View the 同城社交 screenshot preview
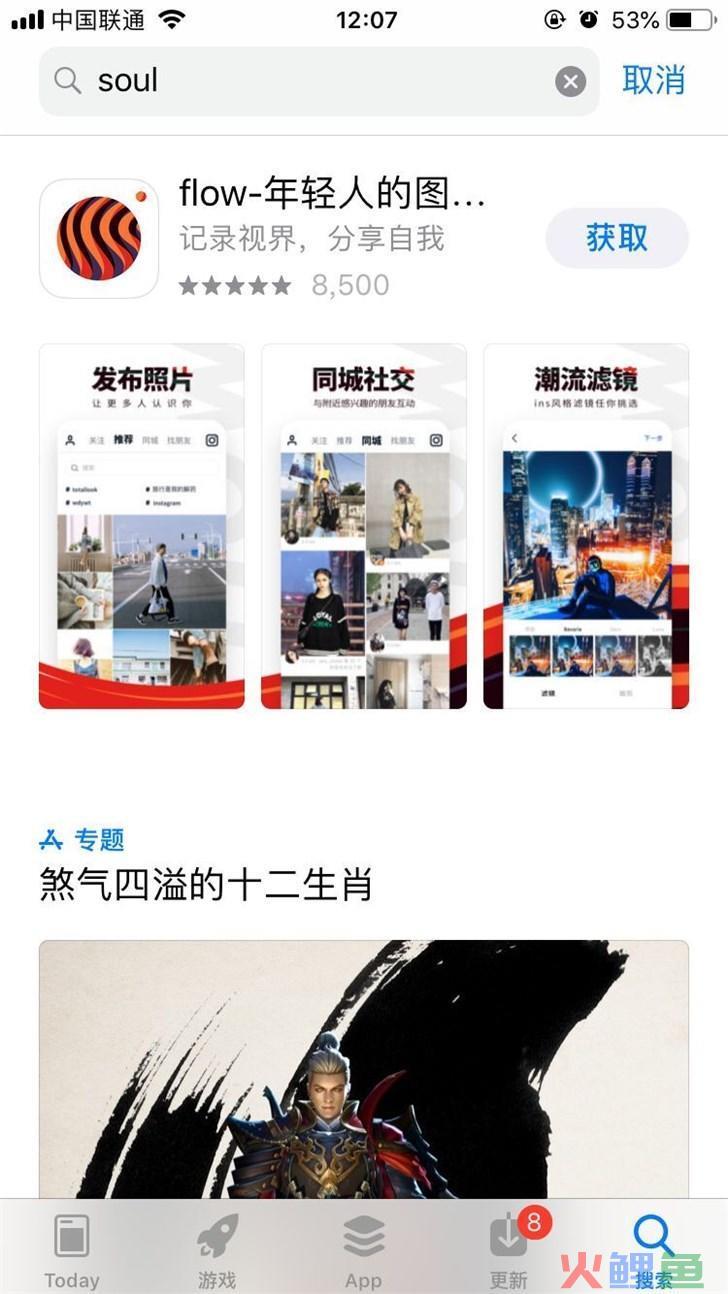Screen dimensions: 728x1294 click(364, 526)
